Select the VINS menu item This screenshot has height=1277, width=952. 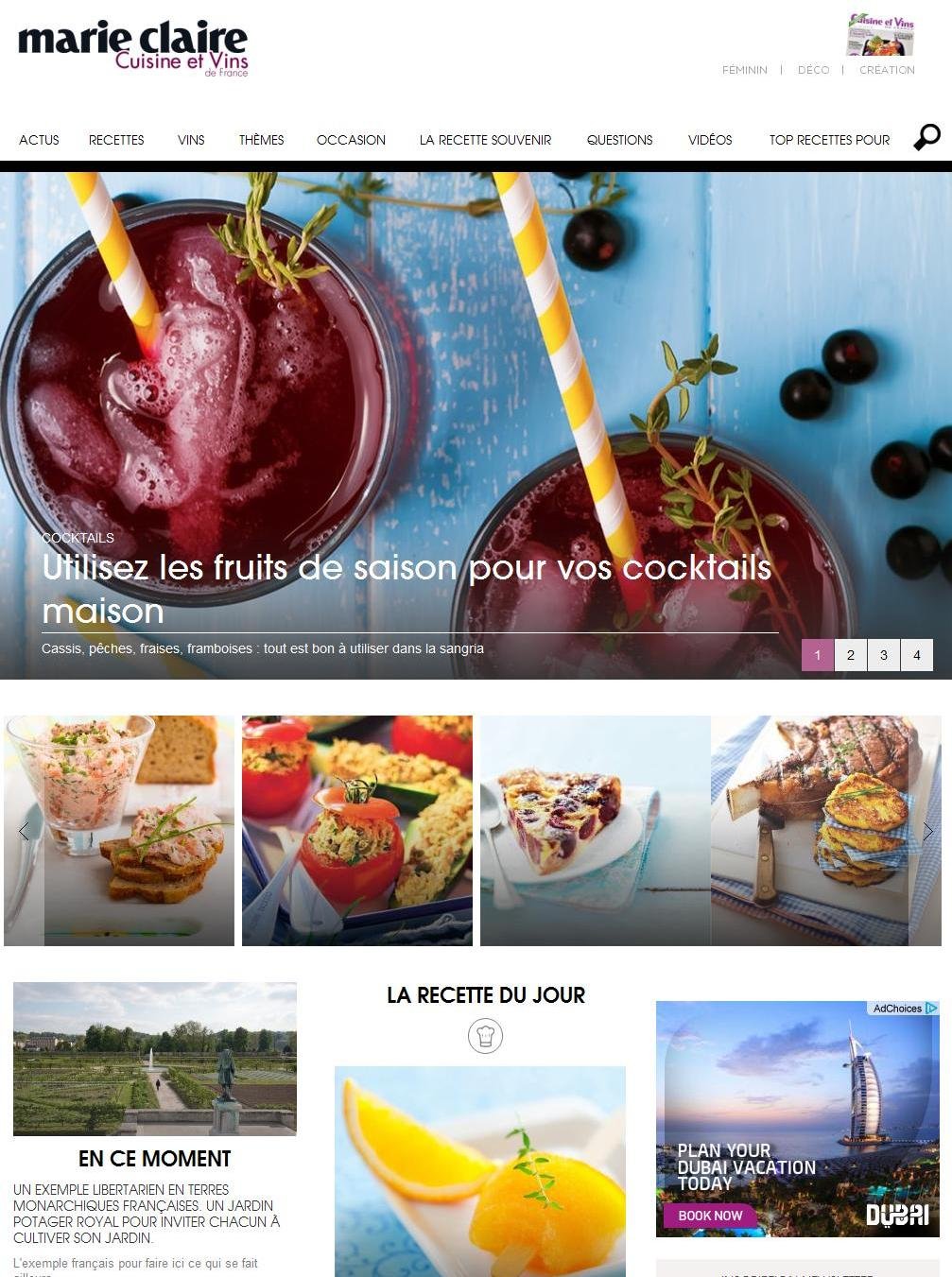[191, 139]
